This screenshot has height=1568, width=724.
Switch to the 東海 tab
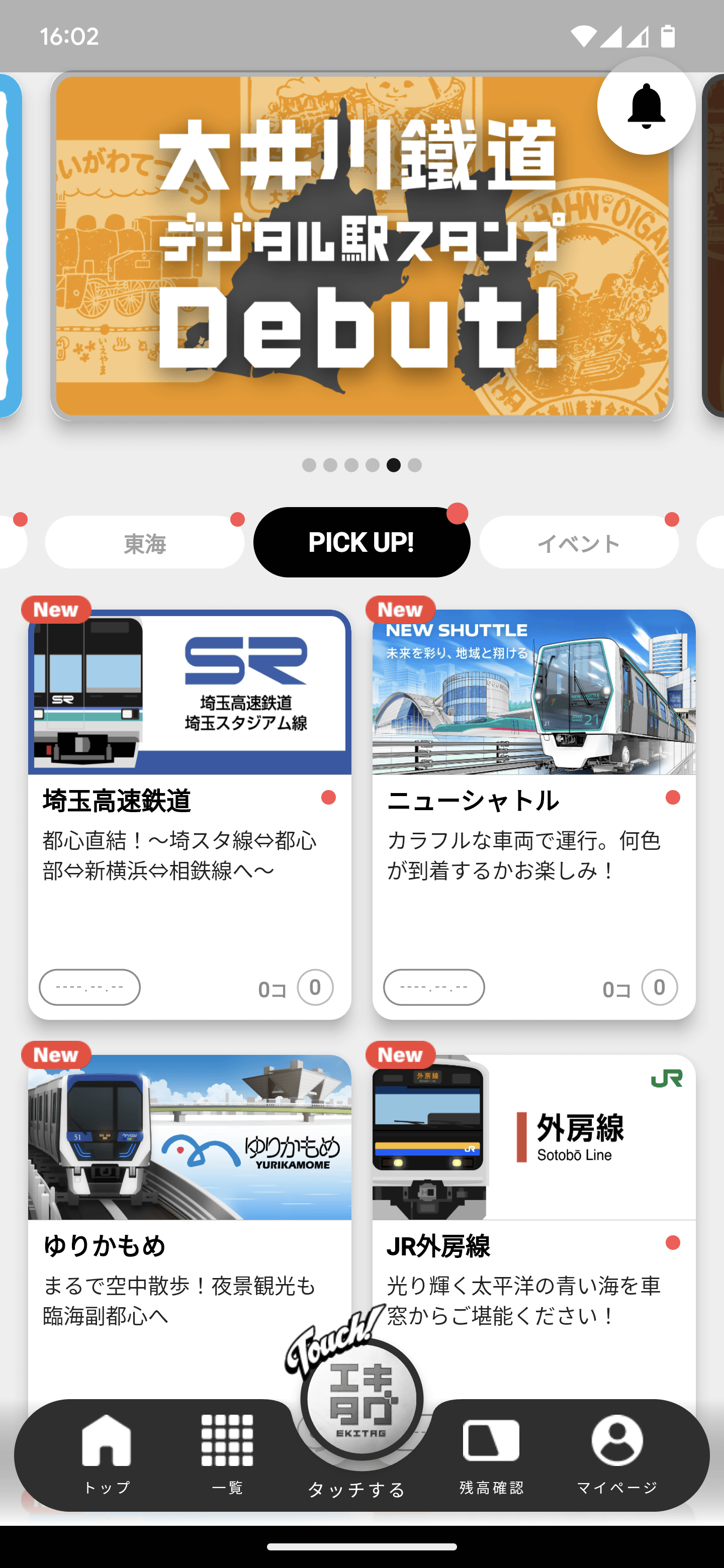coord(144,542)
